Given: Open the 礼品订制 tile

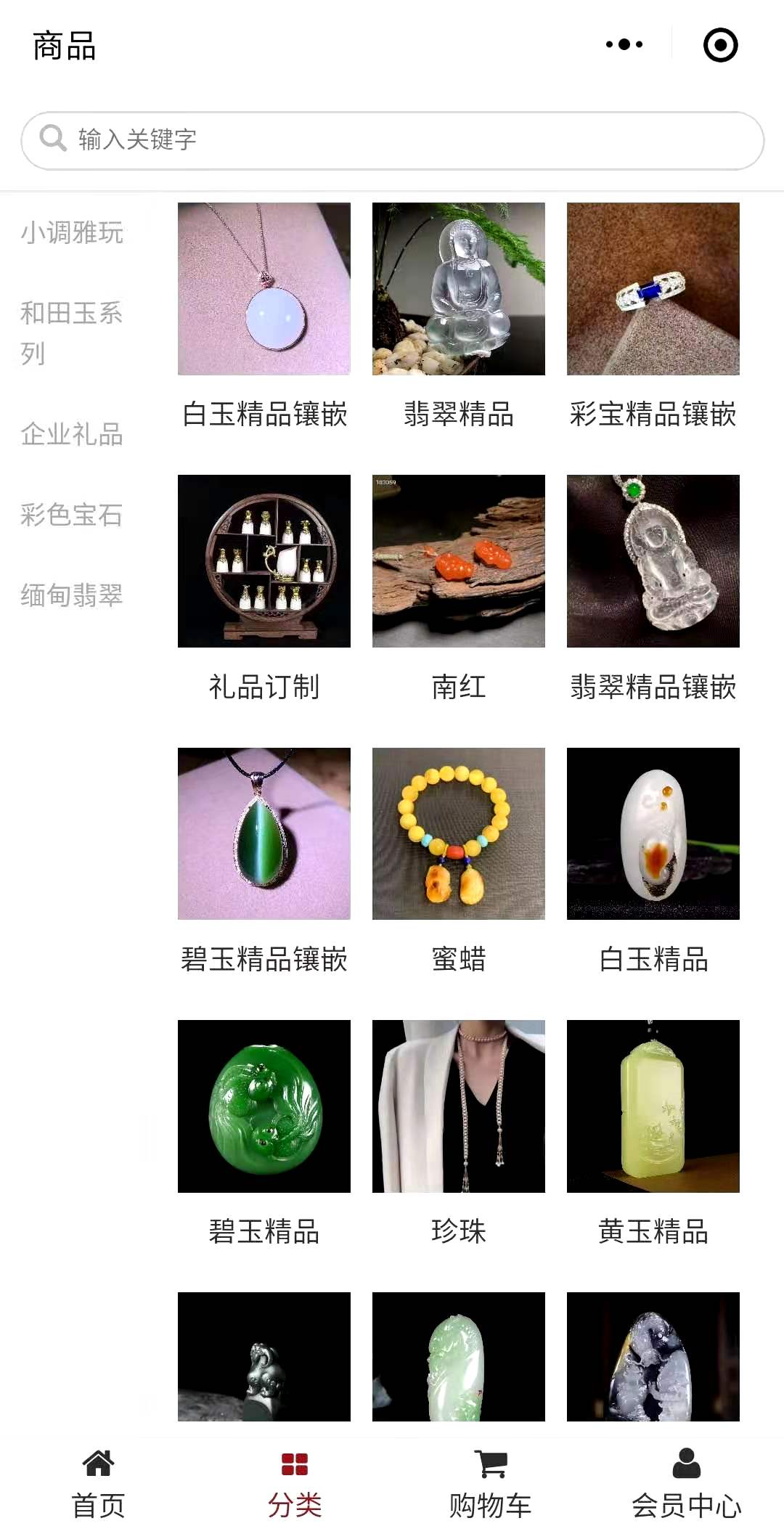Looking at the screenshot, I should [264, 589].
